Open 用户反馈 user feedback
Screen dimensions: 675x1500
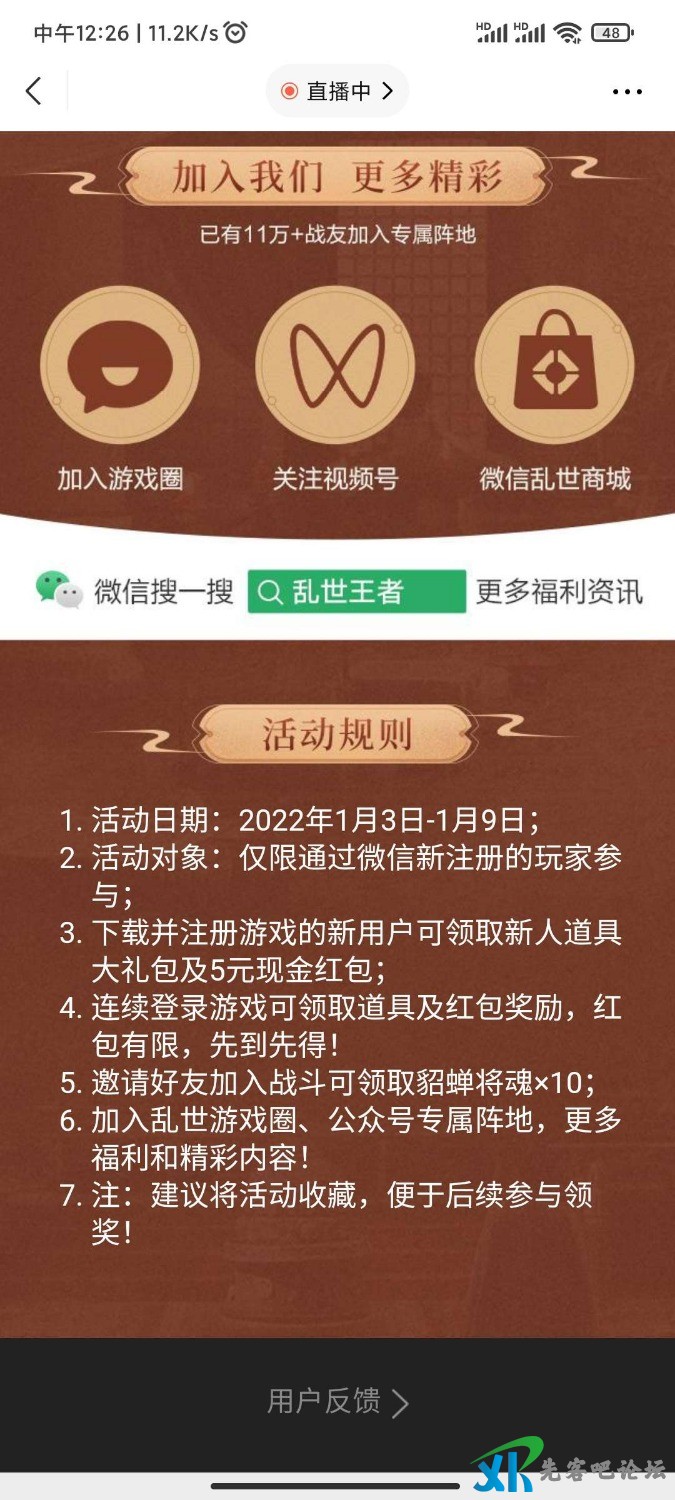pos(337,1402)
